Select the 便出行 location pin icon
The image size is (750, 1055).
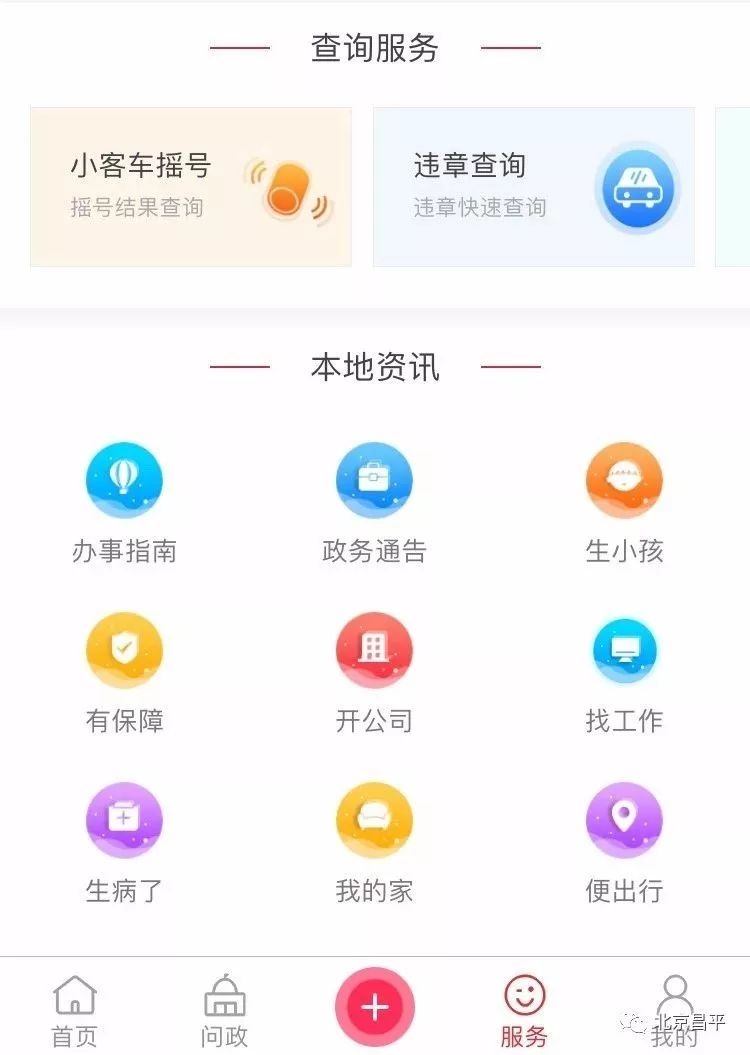(x=624, y=820)
